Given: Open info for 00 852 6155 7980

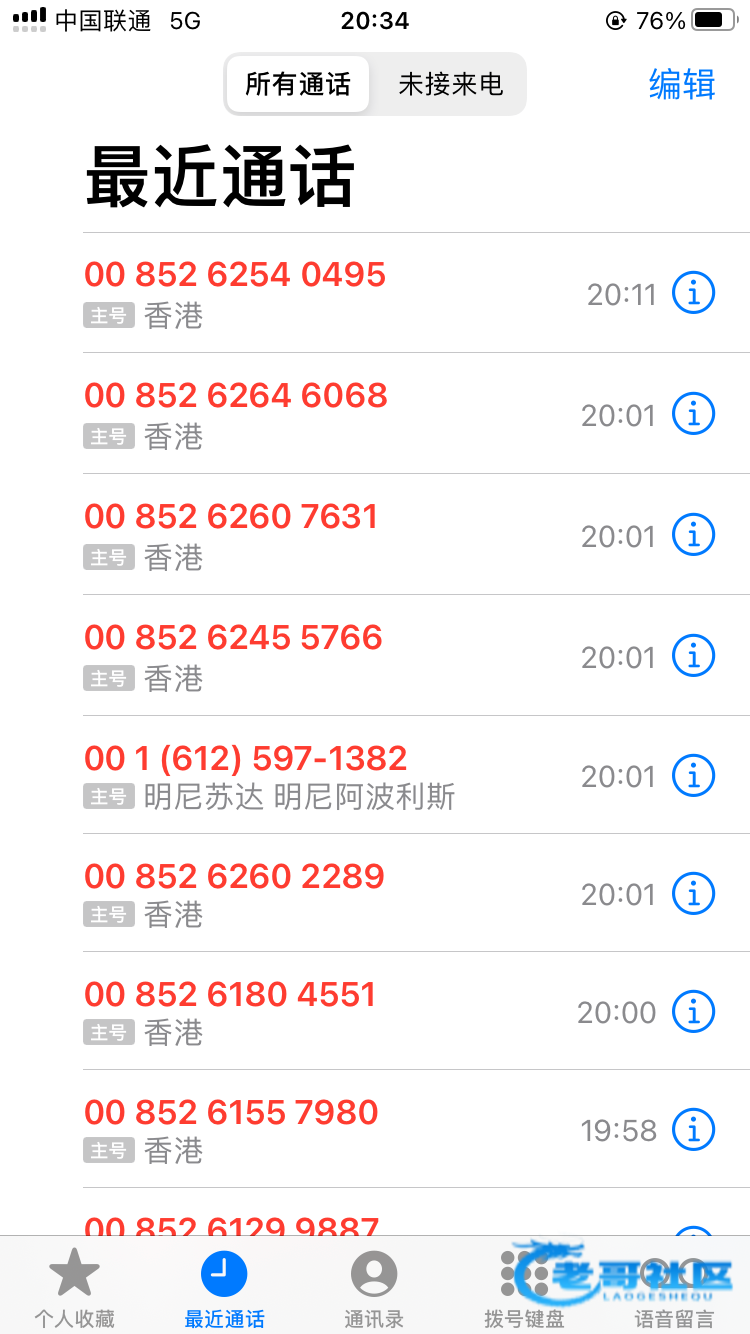Looking at the screenshot, I should tap(693, 1129).
